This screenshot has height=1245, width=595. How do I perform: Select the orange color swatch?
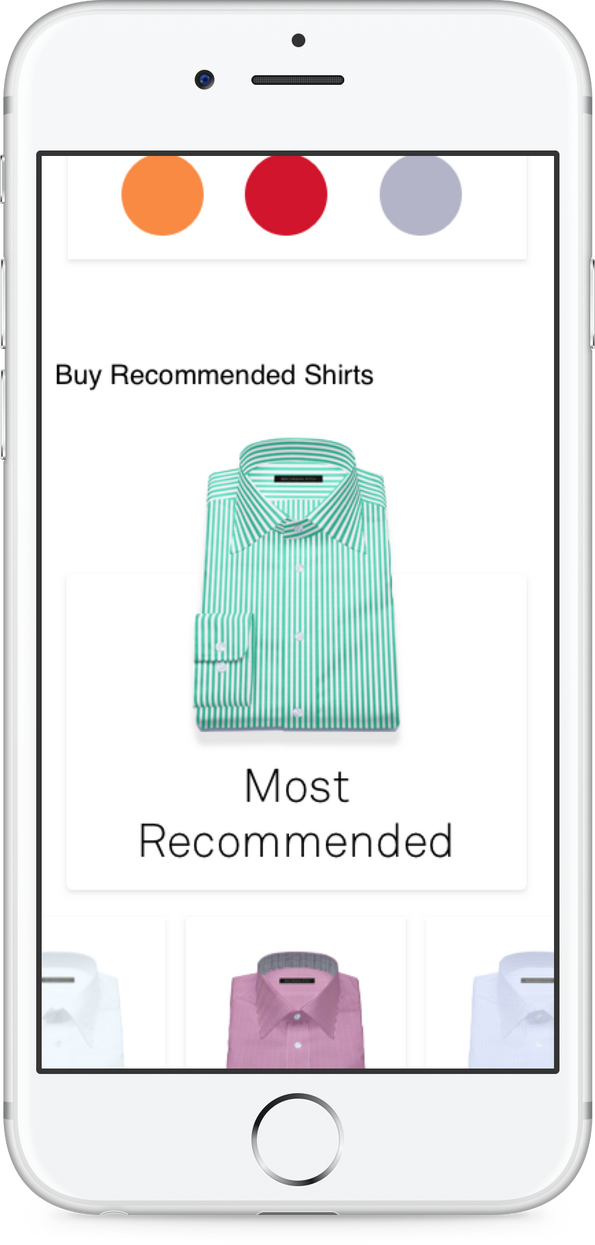(x=162, y=195)
